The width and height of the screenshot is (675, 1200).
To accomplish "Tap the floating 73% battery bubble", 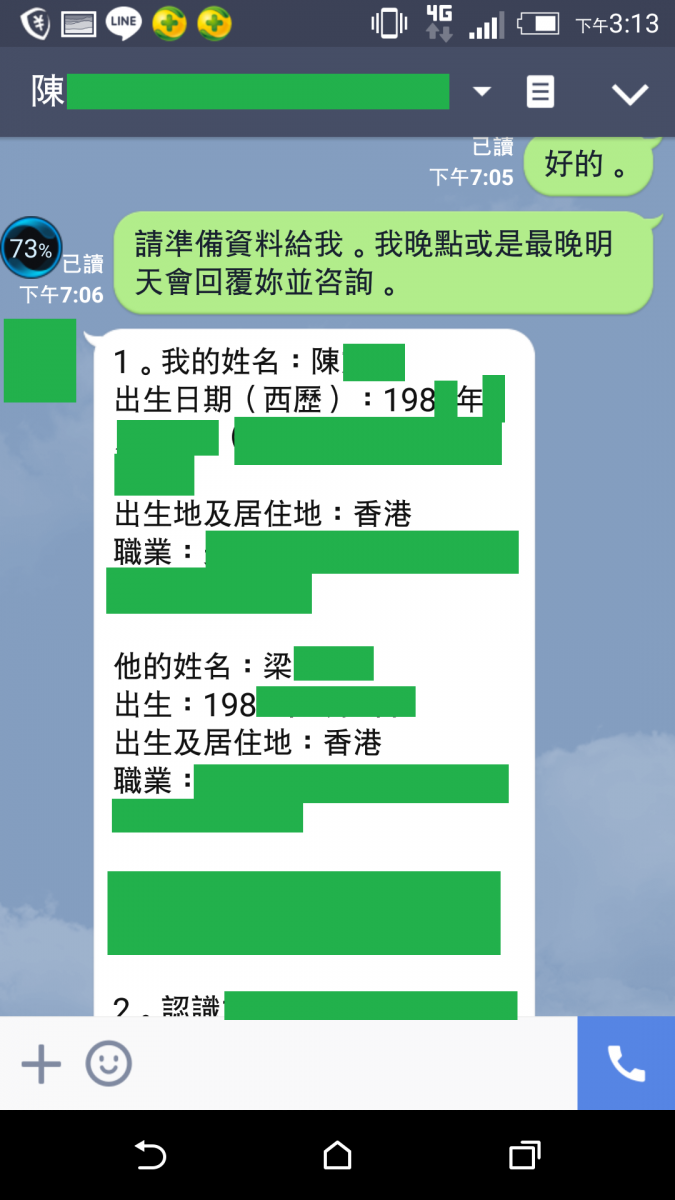I will click(31, 248).
